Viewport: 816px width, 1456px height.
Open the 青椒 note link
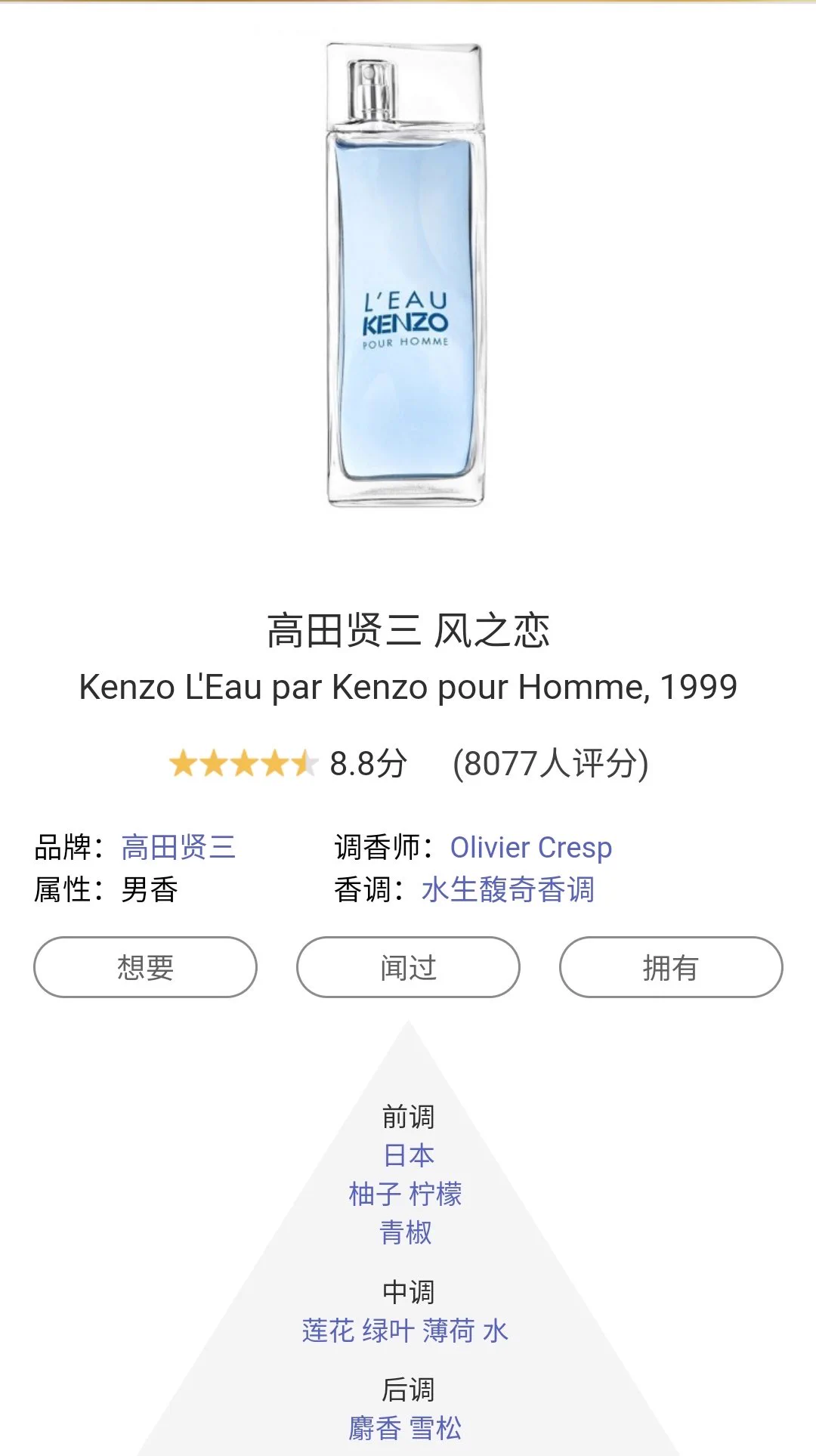[406, 1232]
